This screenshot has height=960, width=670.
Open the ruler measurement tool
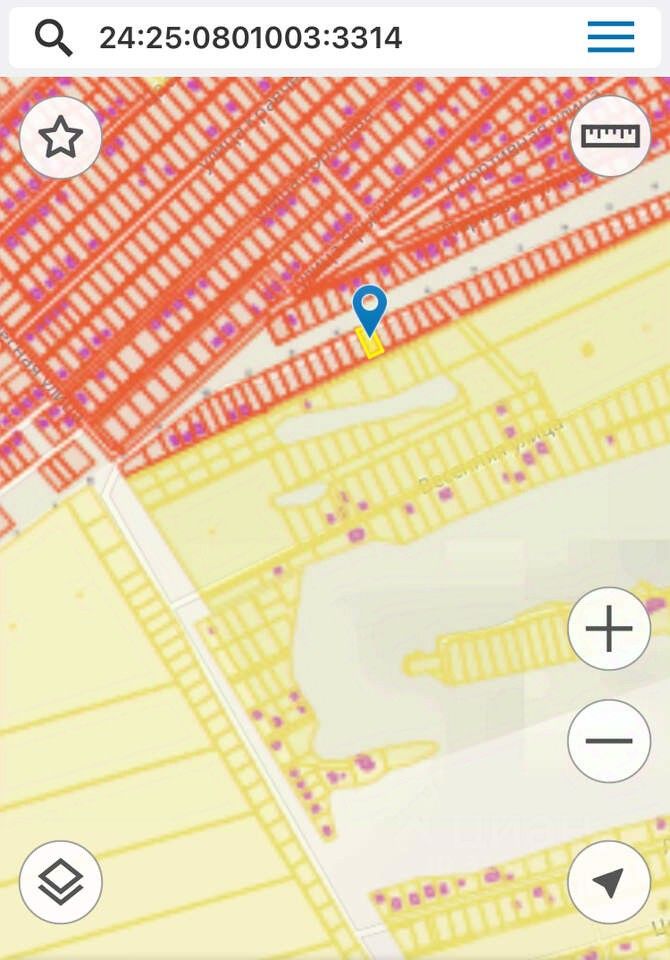coord(610,136)
